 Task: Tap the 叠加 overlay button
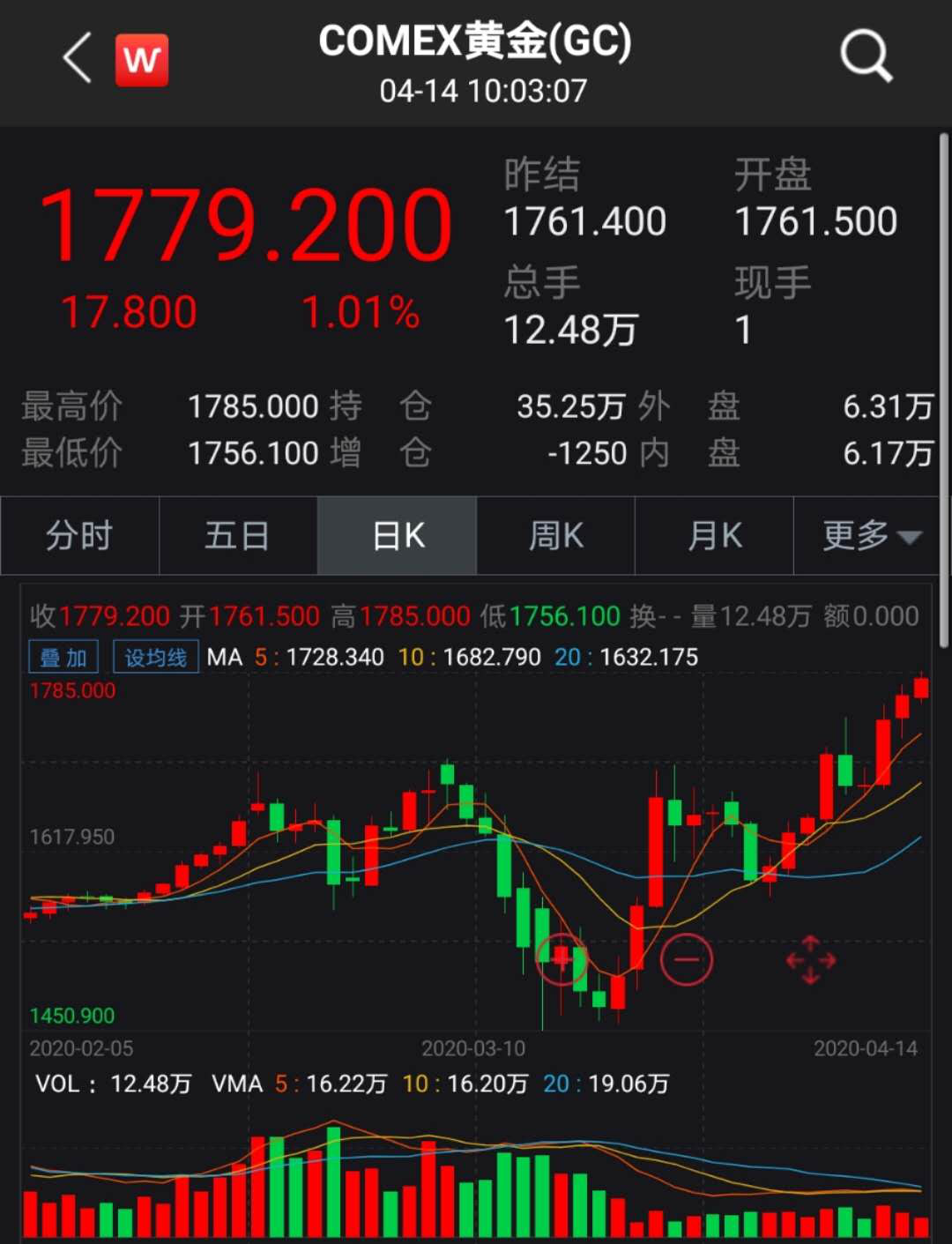[x=63, y=658]
